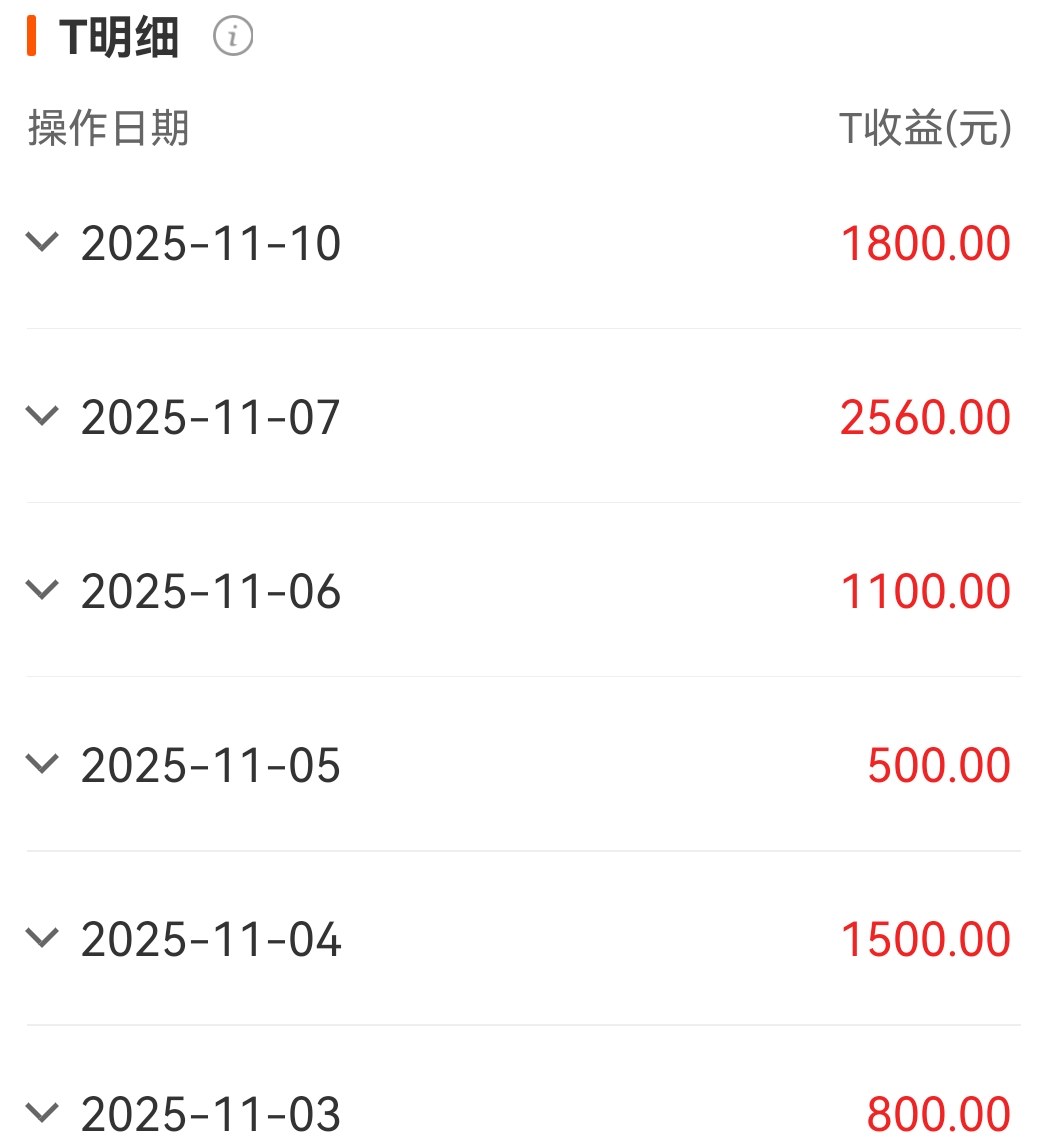
Task: Expand the 2025-11-04 record
Action: click(42, 938)
